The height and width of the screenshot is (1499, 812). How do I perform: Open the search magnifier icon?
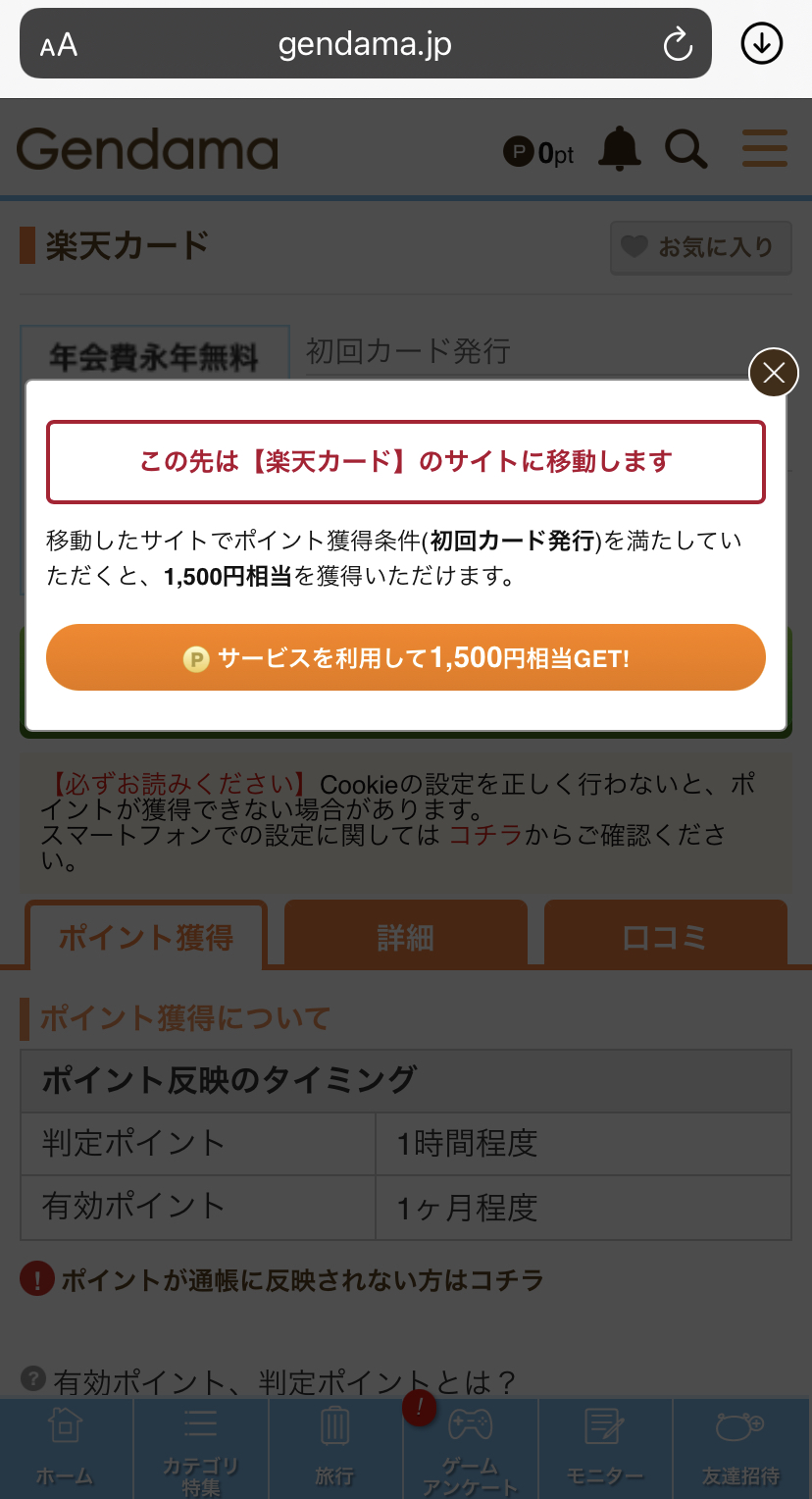pos(685,150)
